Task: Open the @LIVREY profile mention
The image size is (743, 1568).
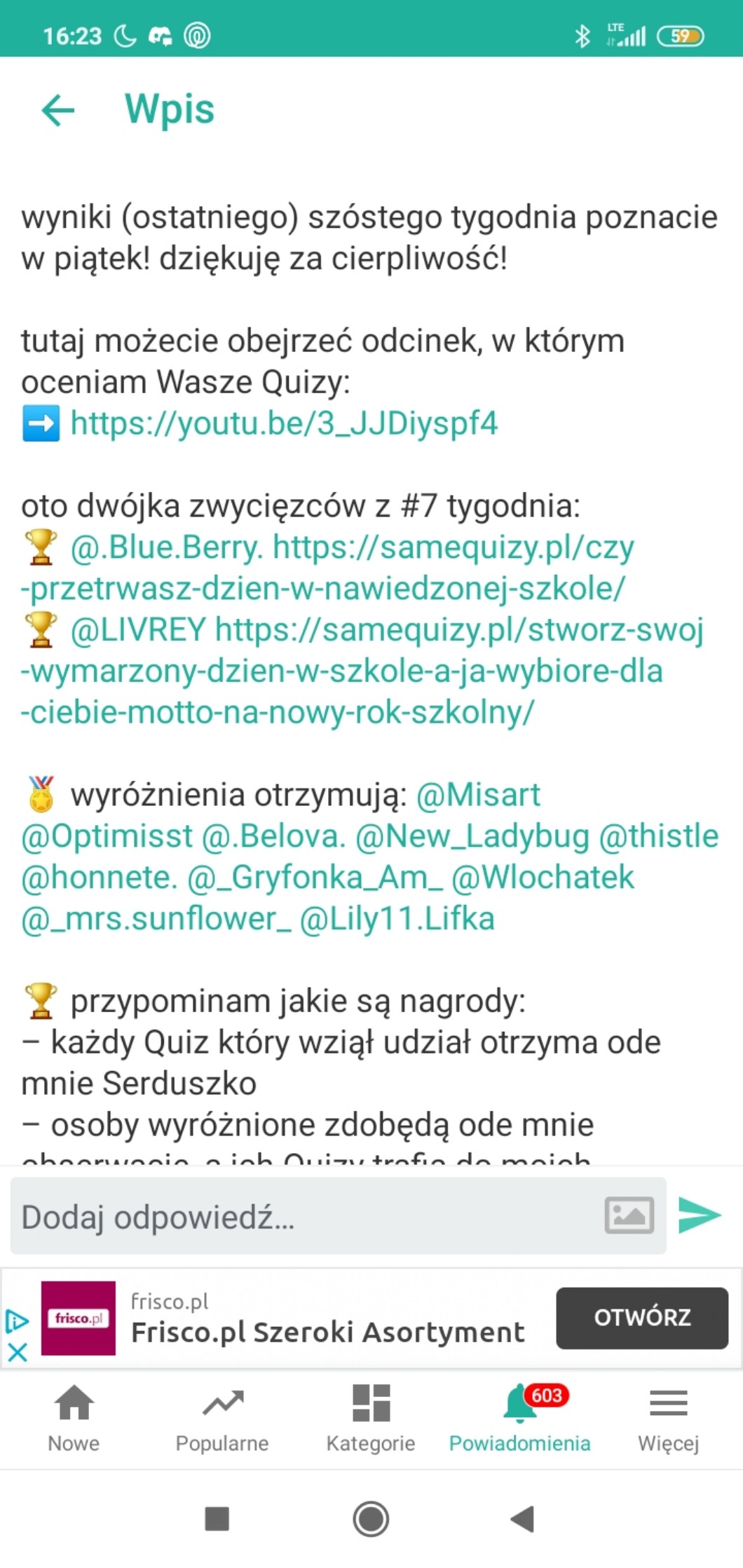Action: (x=138, y=629)
